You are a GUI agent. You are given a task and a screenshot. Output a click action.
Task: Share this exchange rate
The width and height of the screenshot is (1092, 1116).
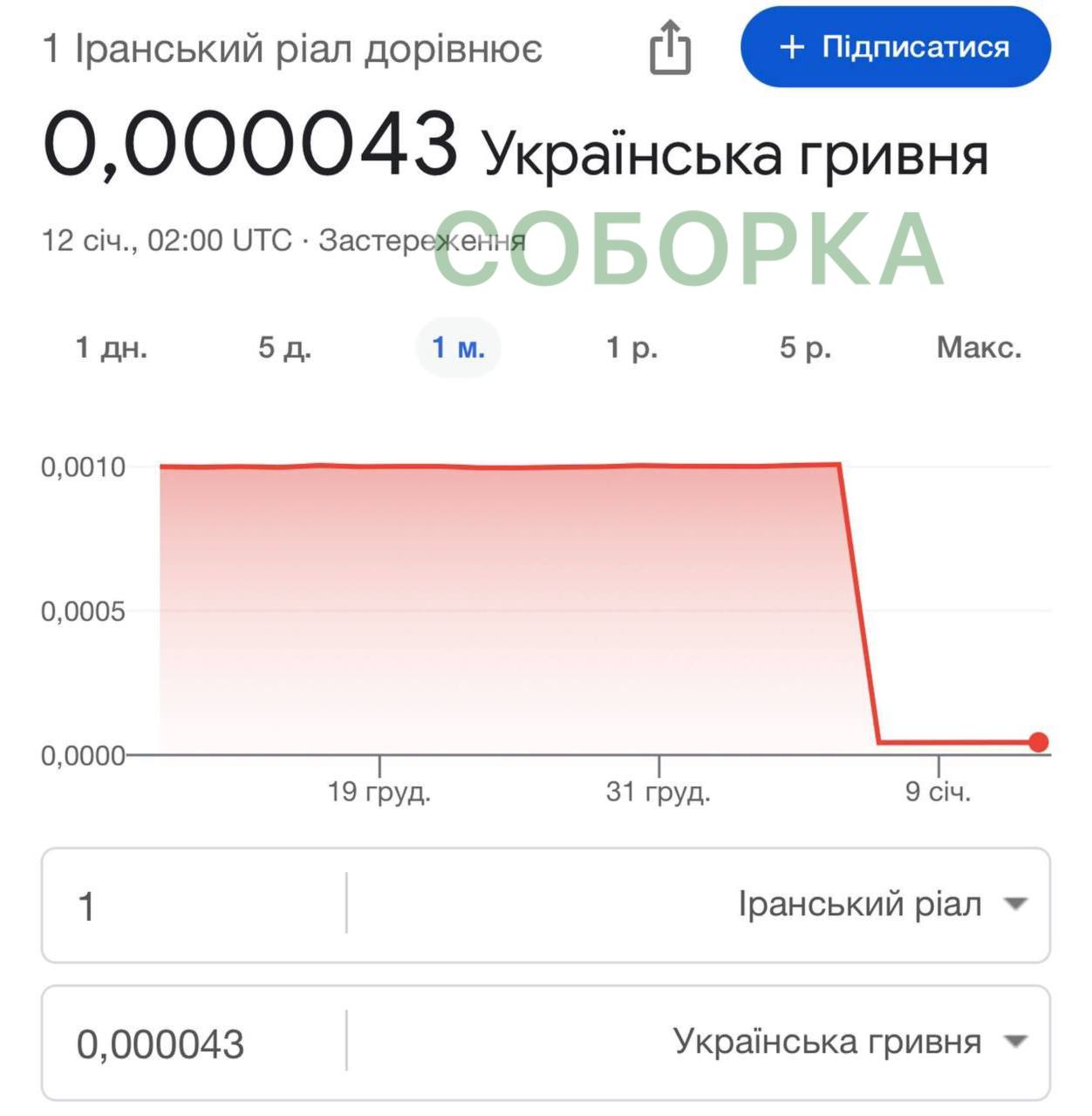pos(670,48)
